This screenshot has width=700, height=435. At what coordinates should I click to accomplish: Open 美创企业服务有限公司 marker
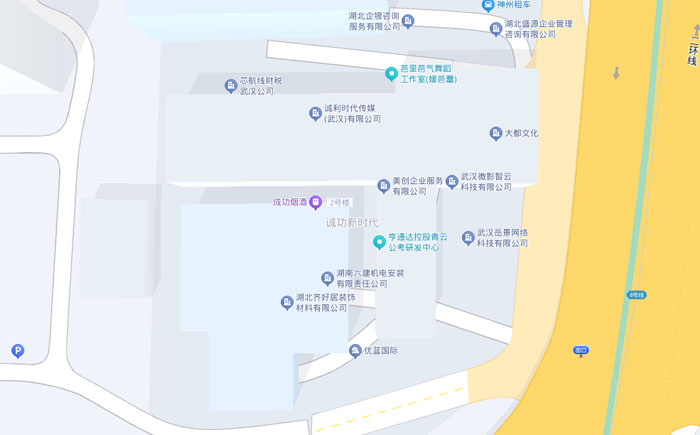[x=383, y=185]
